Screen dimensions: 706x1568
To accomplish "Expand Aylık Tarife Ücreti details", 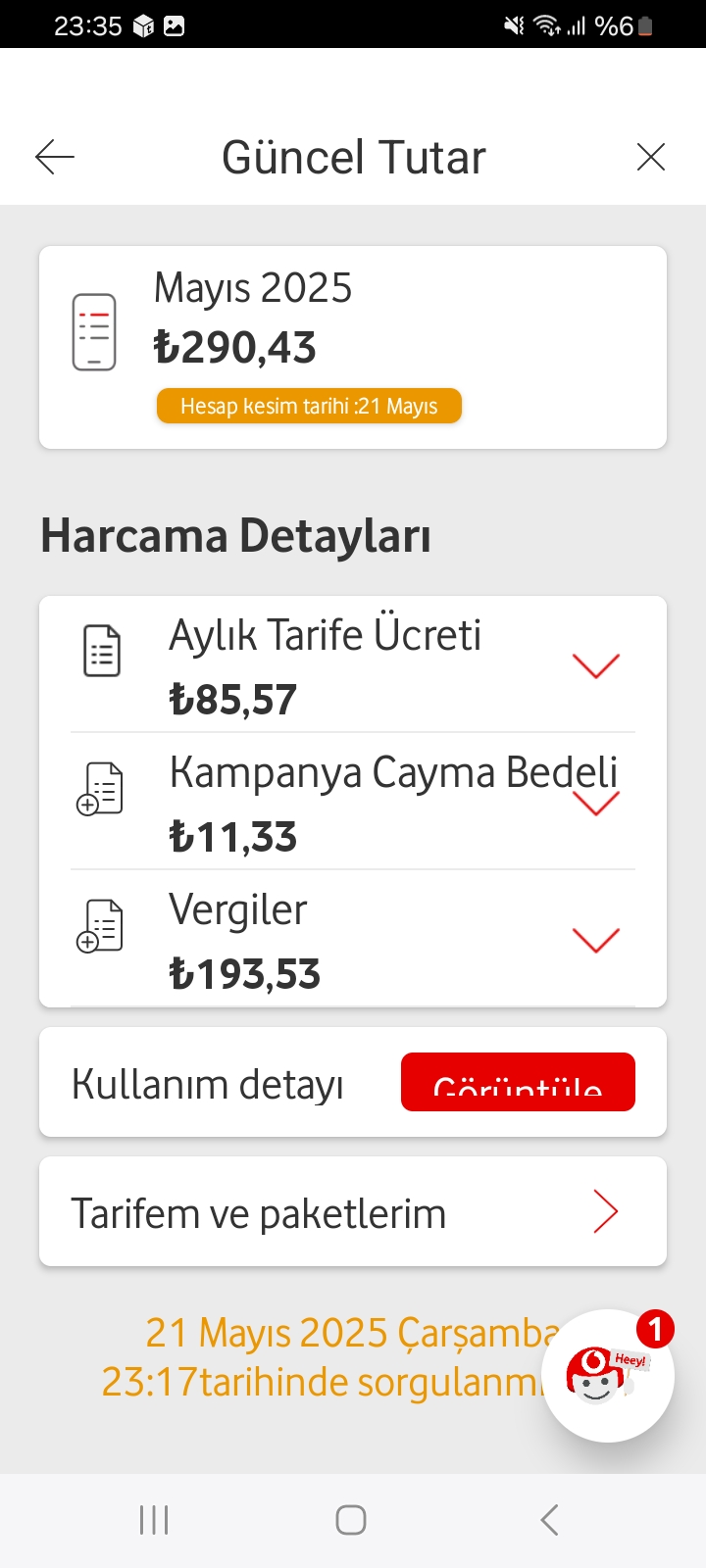I will 595,666.
